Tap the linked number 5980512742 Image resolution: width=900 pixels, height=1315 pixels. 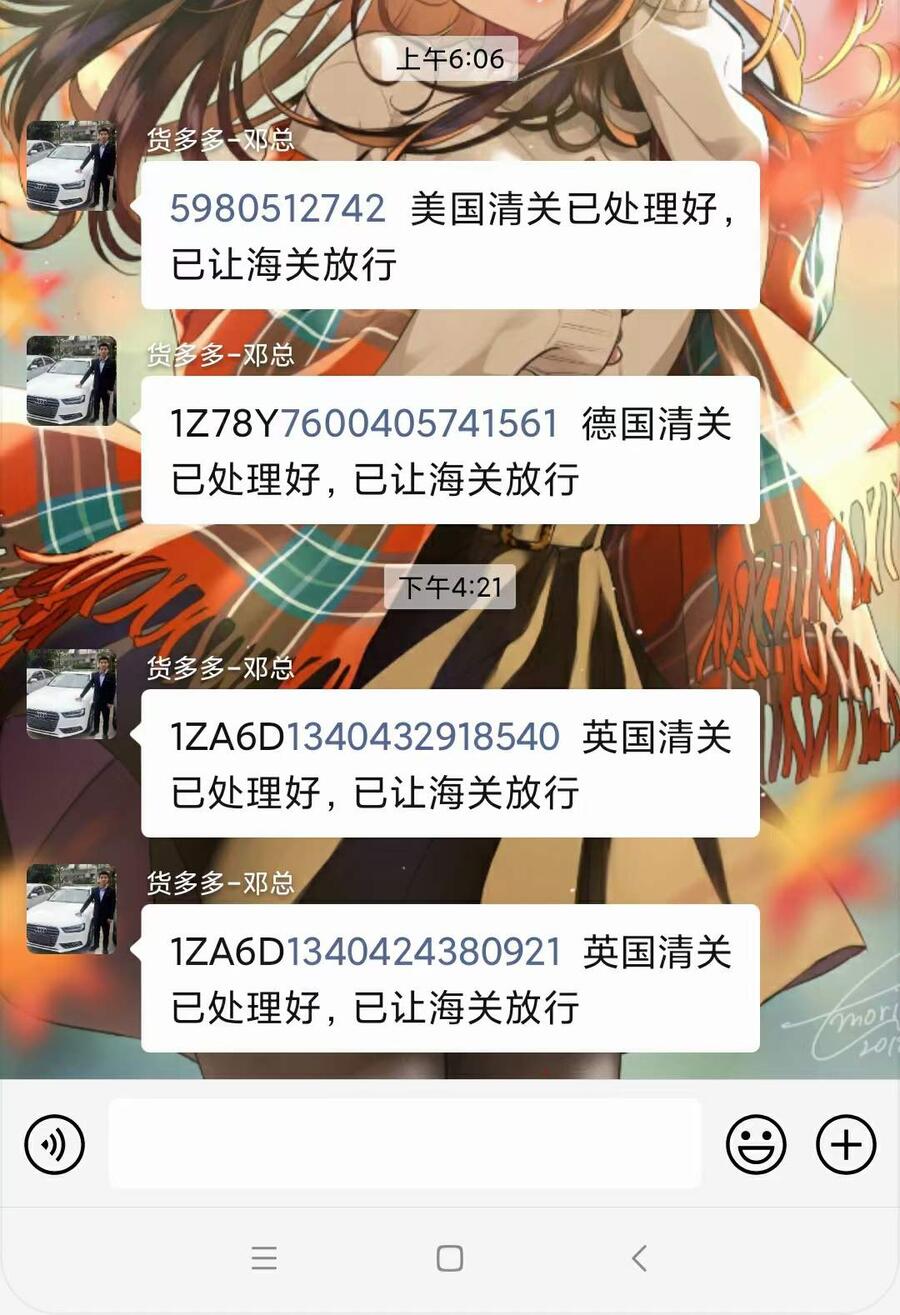[x=277, y=209]
